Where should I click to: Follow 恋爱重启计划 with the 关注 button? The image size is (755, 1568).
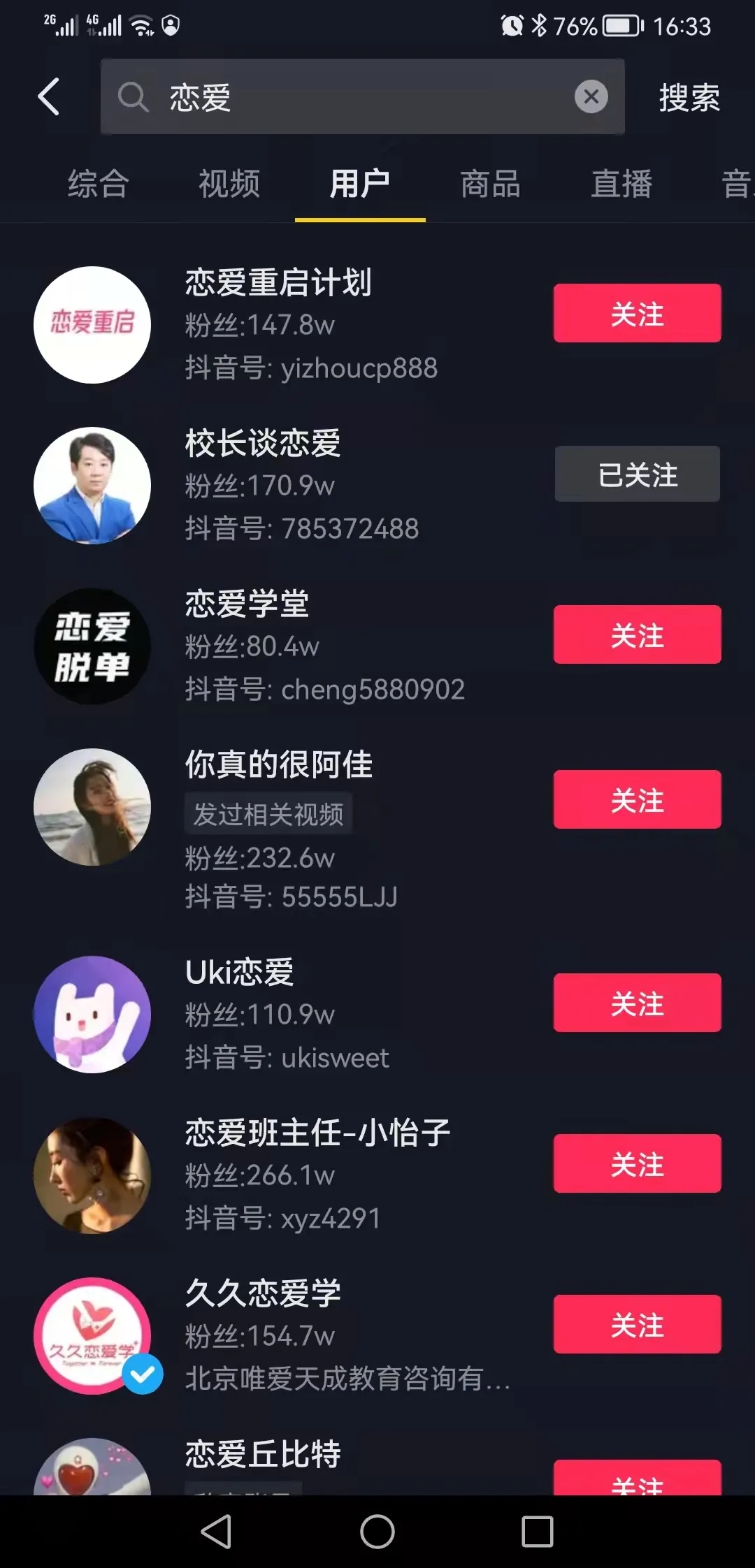coord(637,314)
